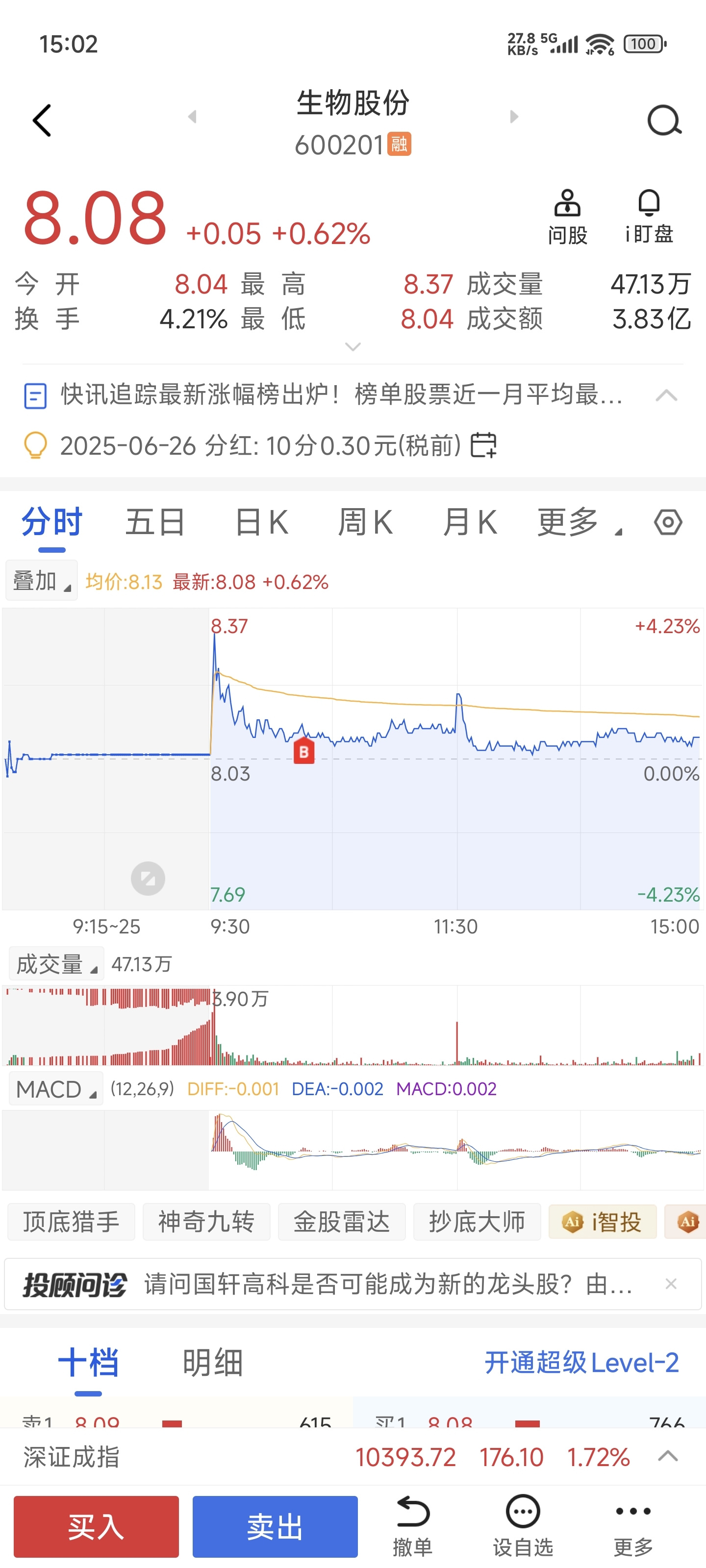Select the 顶底猎手 indicator chip
The width and height of the screenshot is (706, 1568).
[71, 1222]
